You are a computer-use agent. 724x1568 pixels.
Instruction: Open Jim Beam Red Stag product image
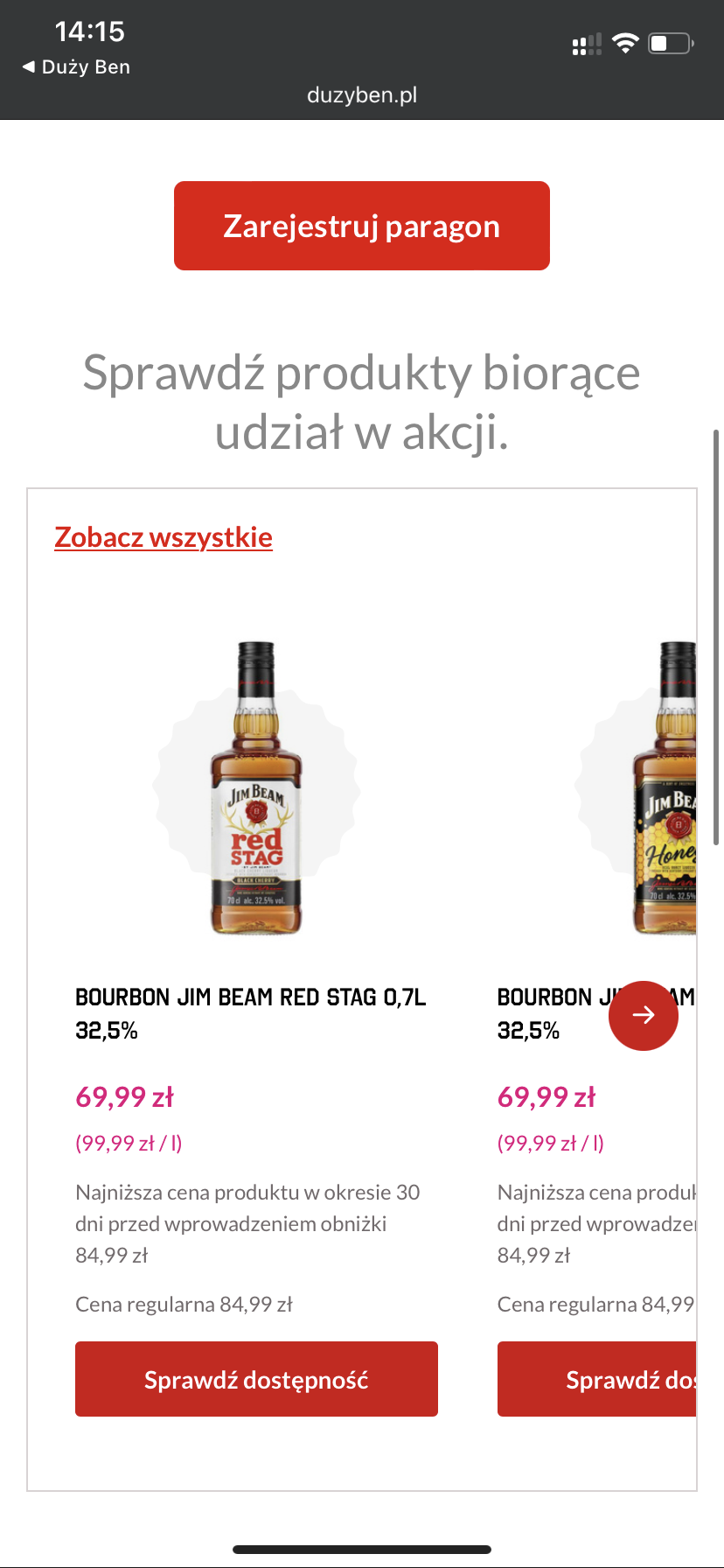pos(256,788)
